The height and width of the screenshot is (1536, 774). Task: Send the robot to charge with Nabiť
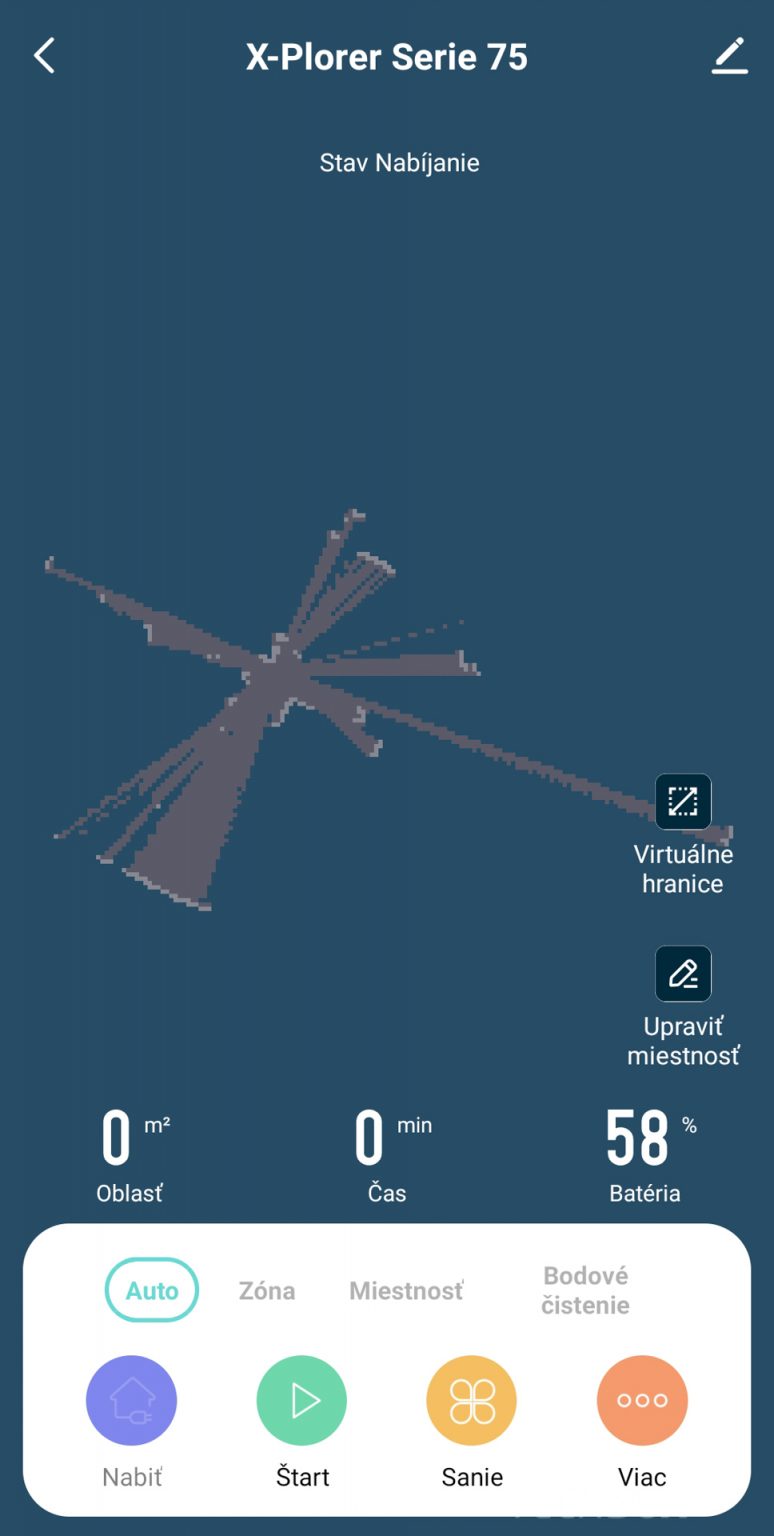point(132,1401)
